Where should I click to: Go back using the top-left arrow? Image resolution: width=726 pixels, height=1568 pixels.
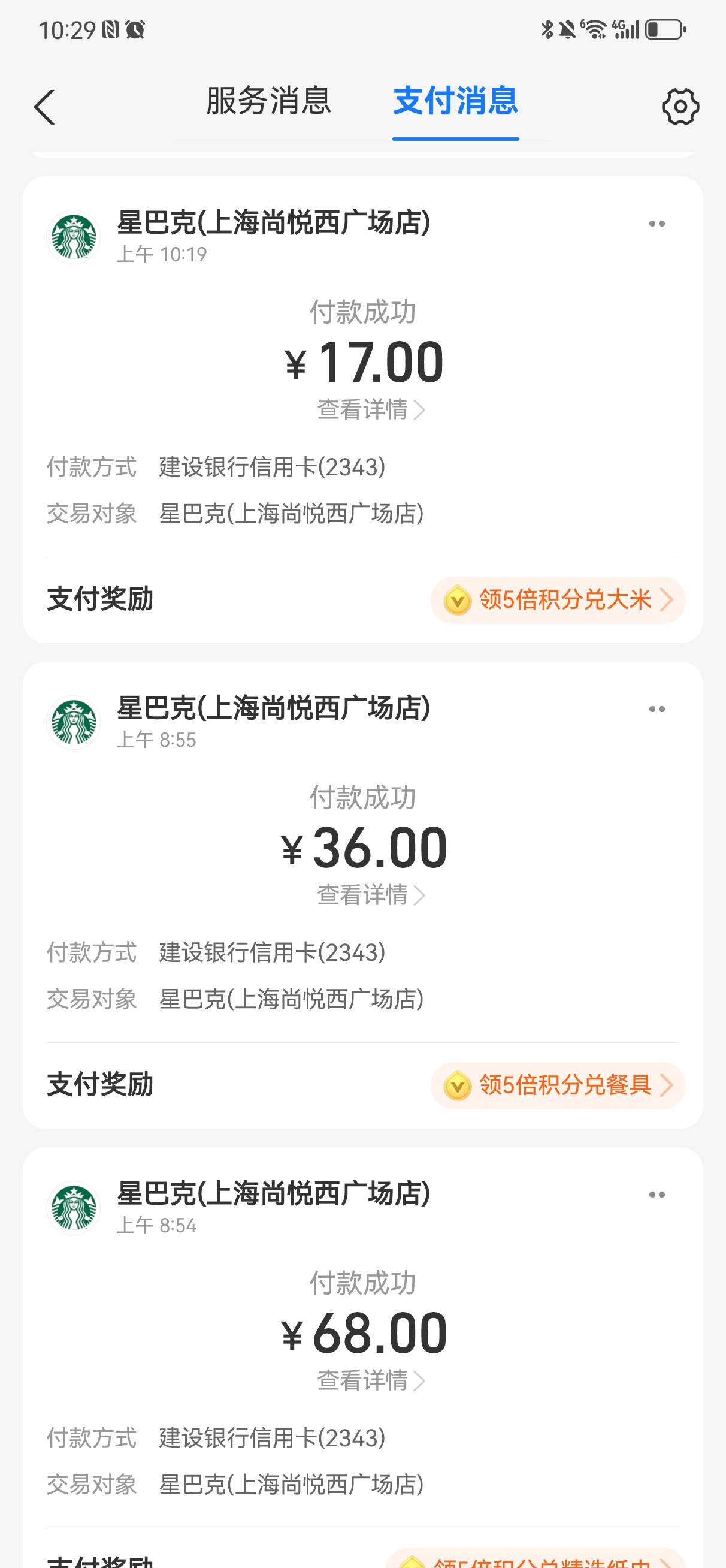44,107
